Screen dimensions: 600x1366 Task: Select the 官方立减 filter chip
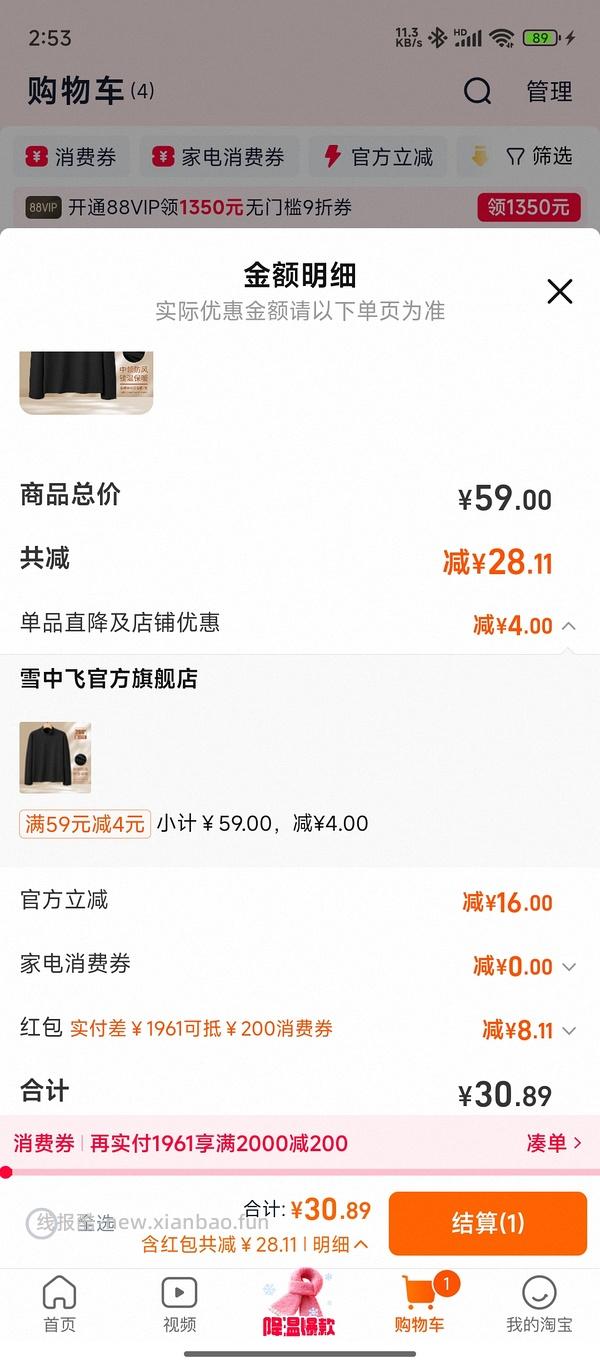click(x=378, y=157)
